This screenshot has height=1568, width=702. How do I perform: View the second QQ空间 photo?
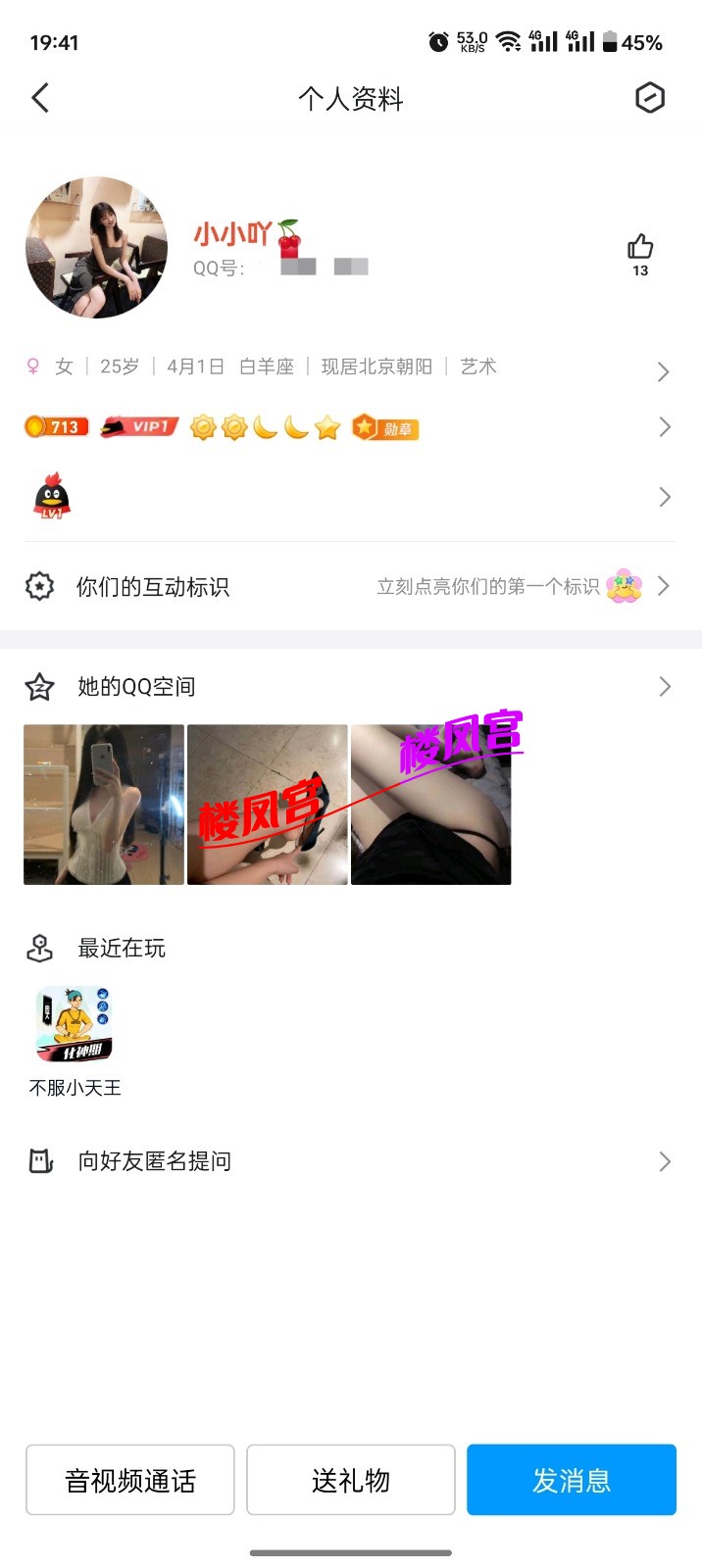(x=268, y=805)
